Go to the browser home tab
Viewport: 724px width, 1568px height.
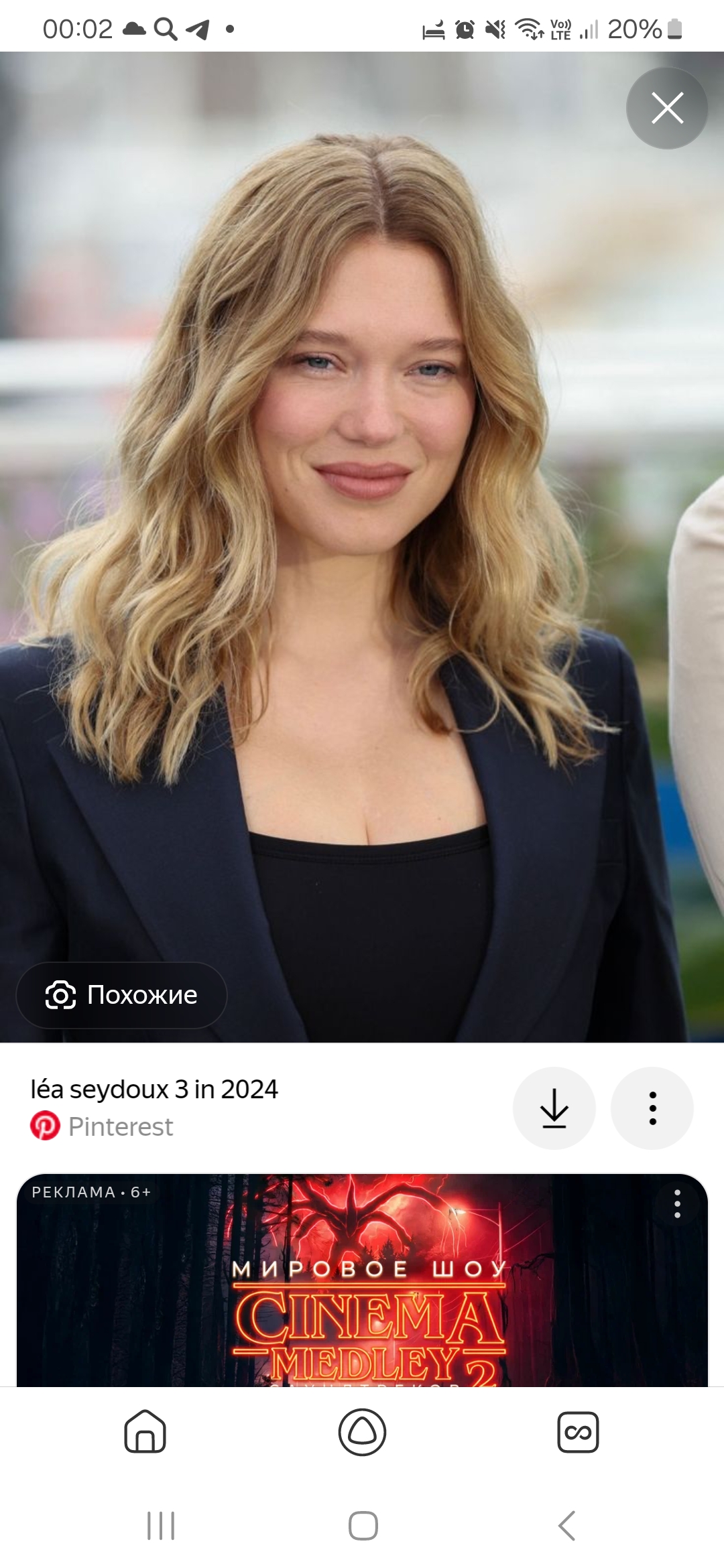coord(145,1431)
